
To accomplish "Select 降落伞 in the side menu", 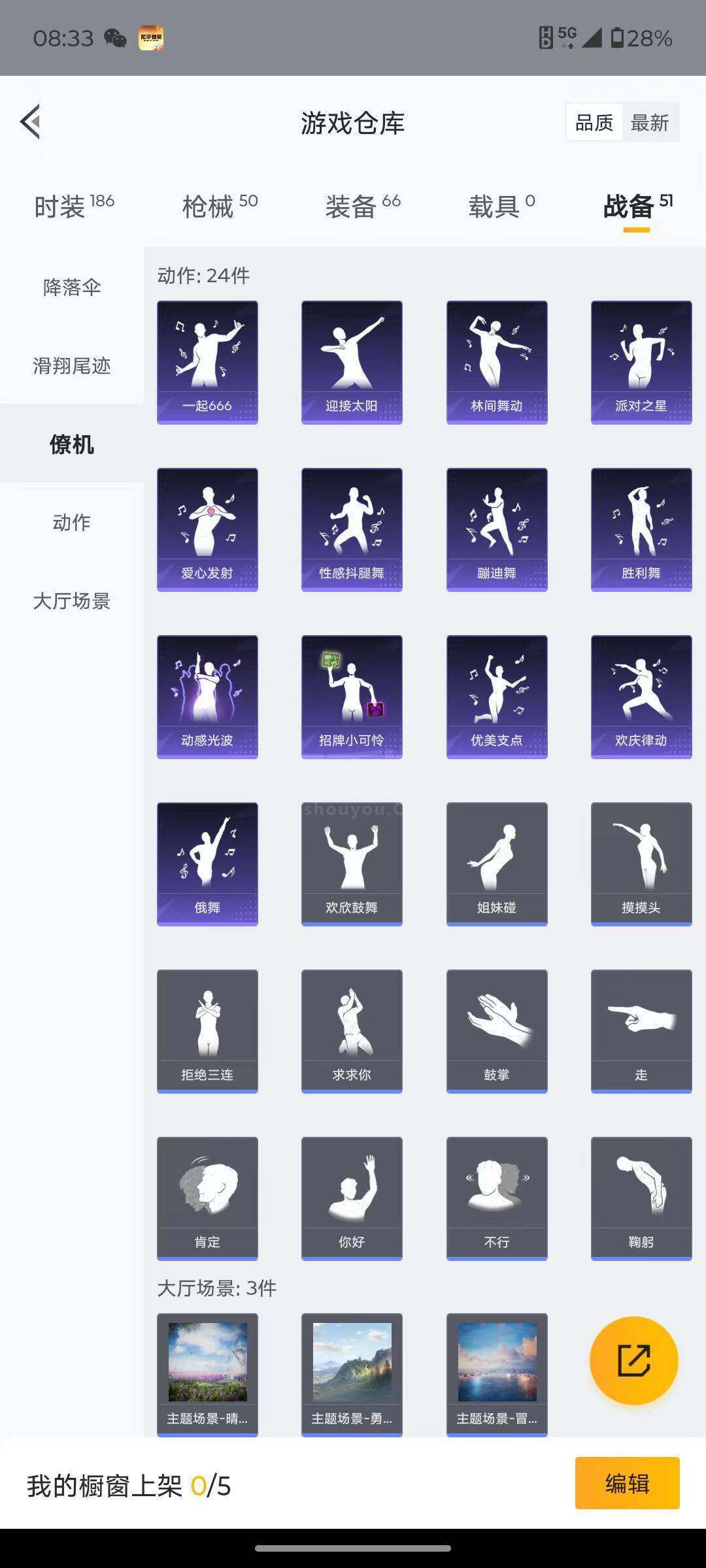I will coord(72,287).
